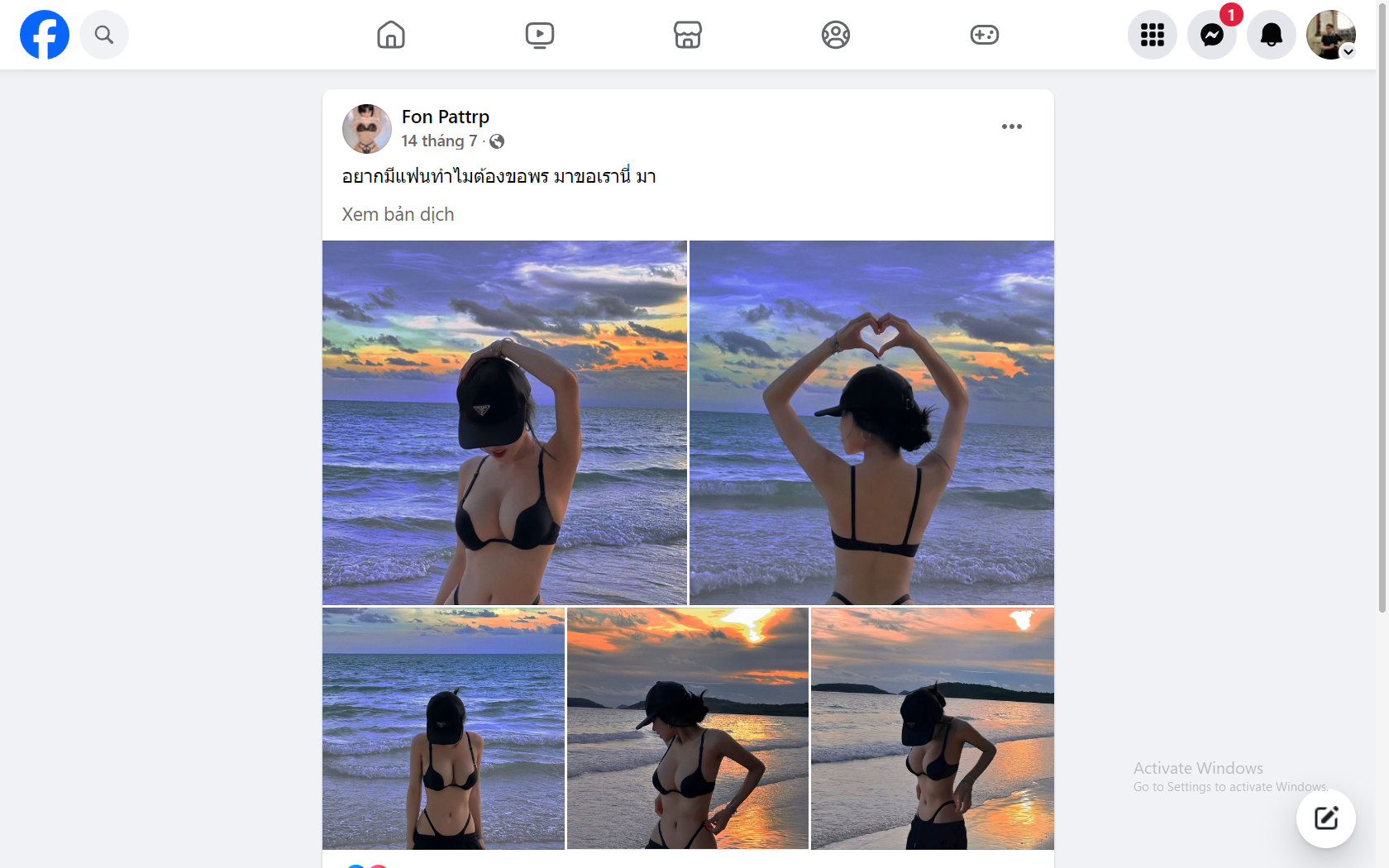Open your account profile menu

(x=1330, y=35)
